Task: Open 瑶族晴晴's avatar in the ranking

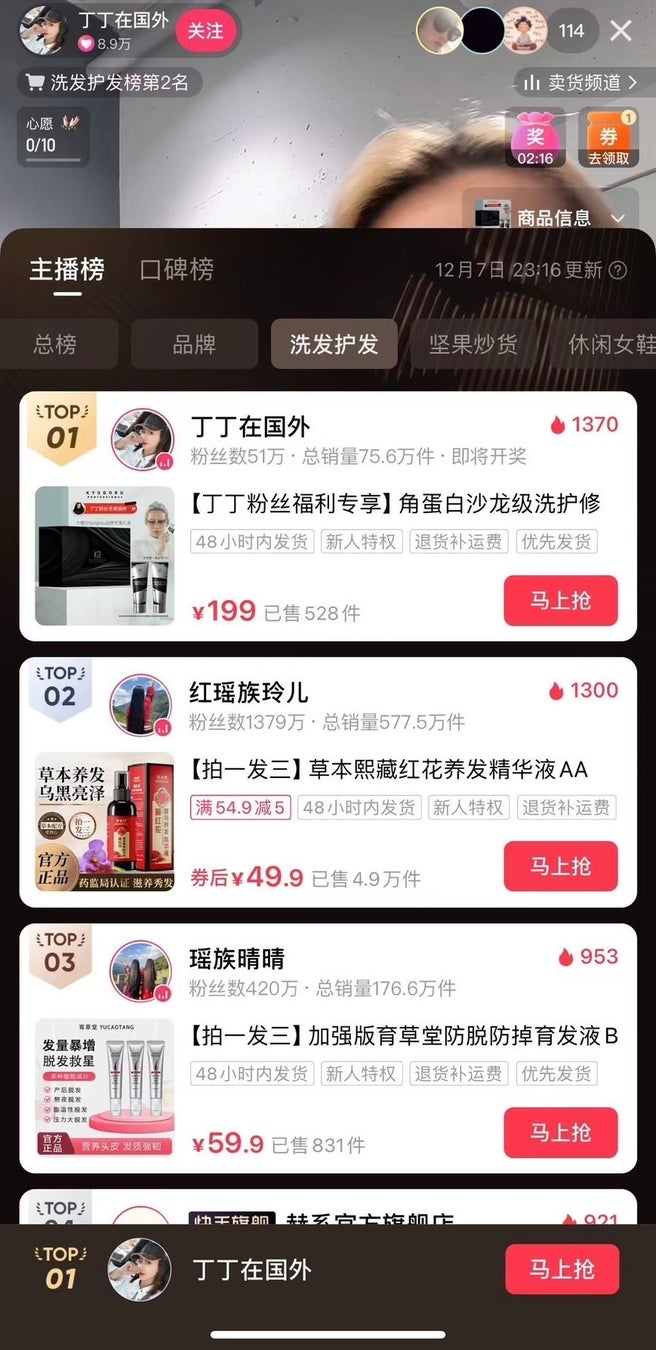Action: [140, 970]
